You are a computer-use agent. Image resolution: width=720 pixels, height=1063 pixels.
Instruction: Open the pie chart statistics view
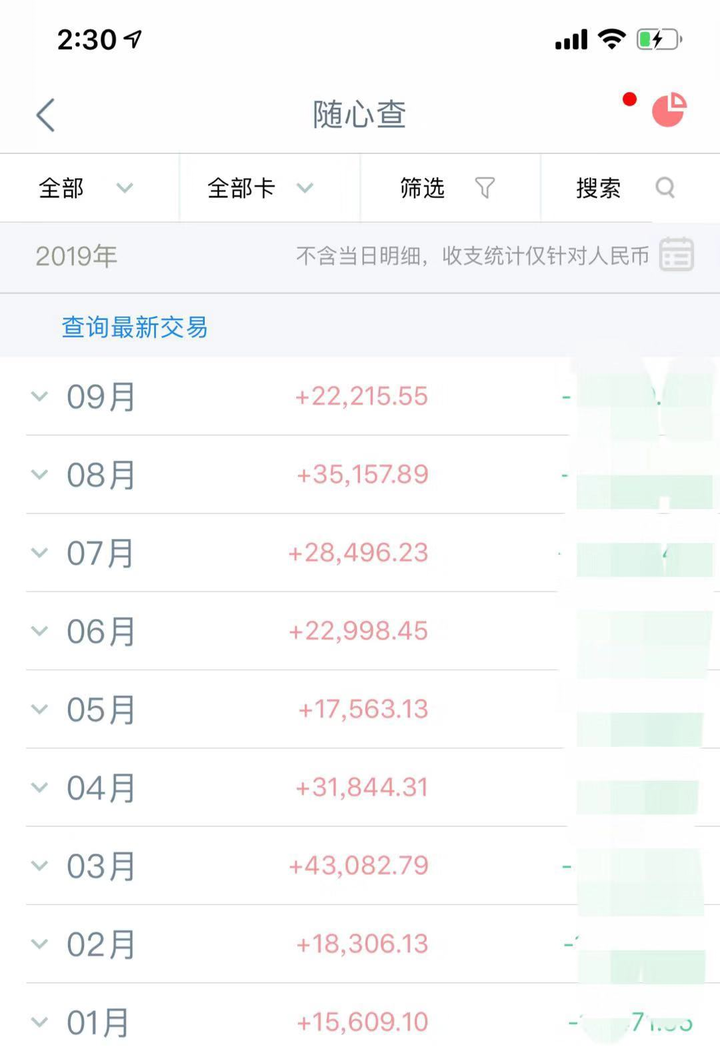coord(669,110)
